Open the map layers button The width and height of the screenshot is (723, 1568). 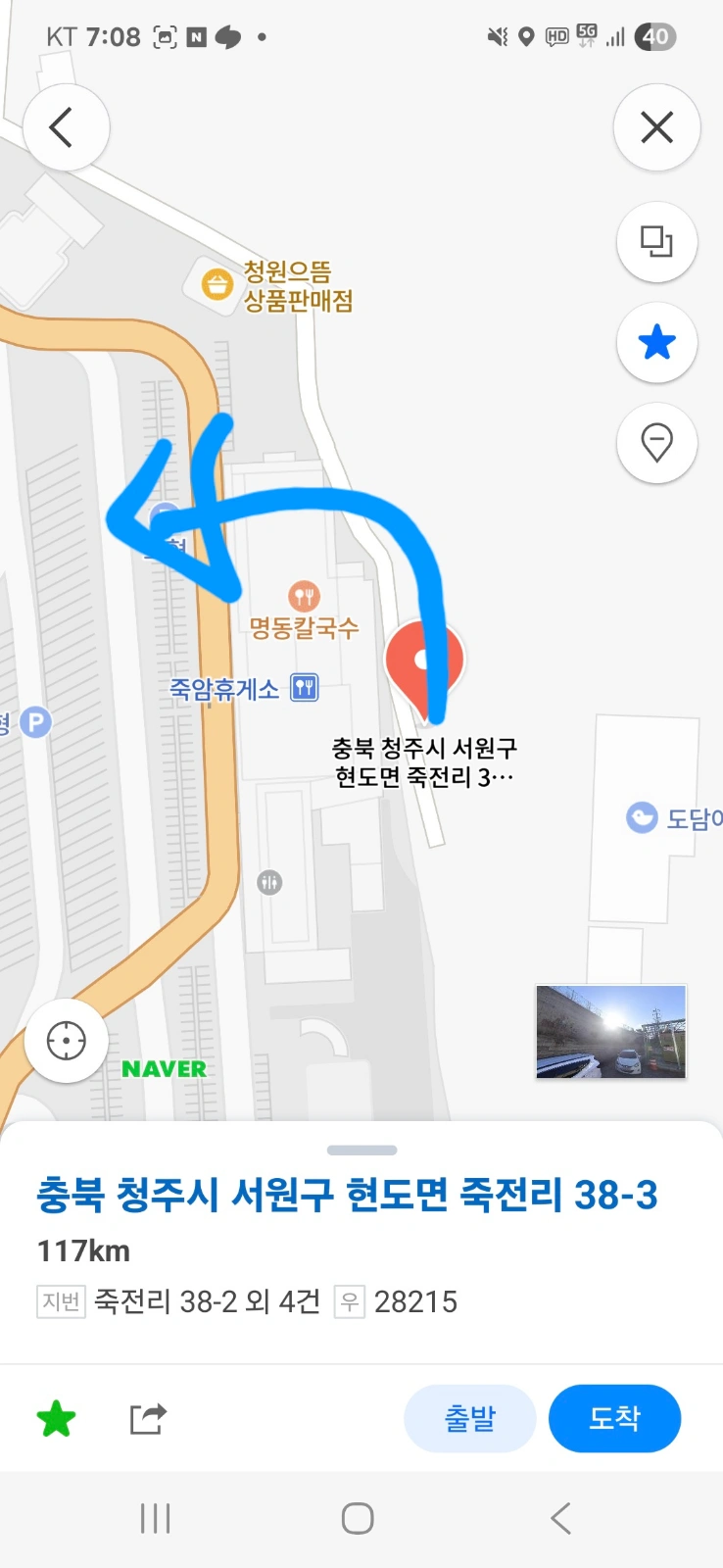[656, 241]
